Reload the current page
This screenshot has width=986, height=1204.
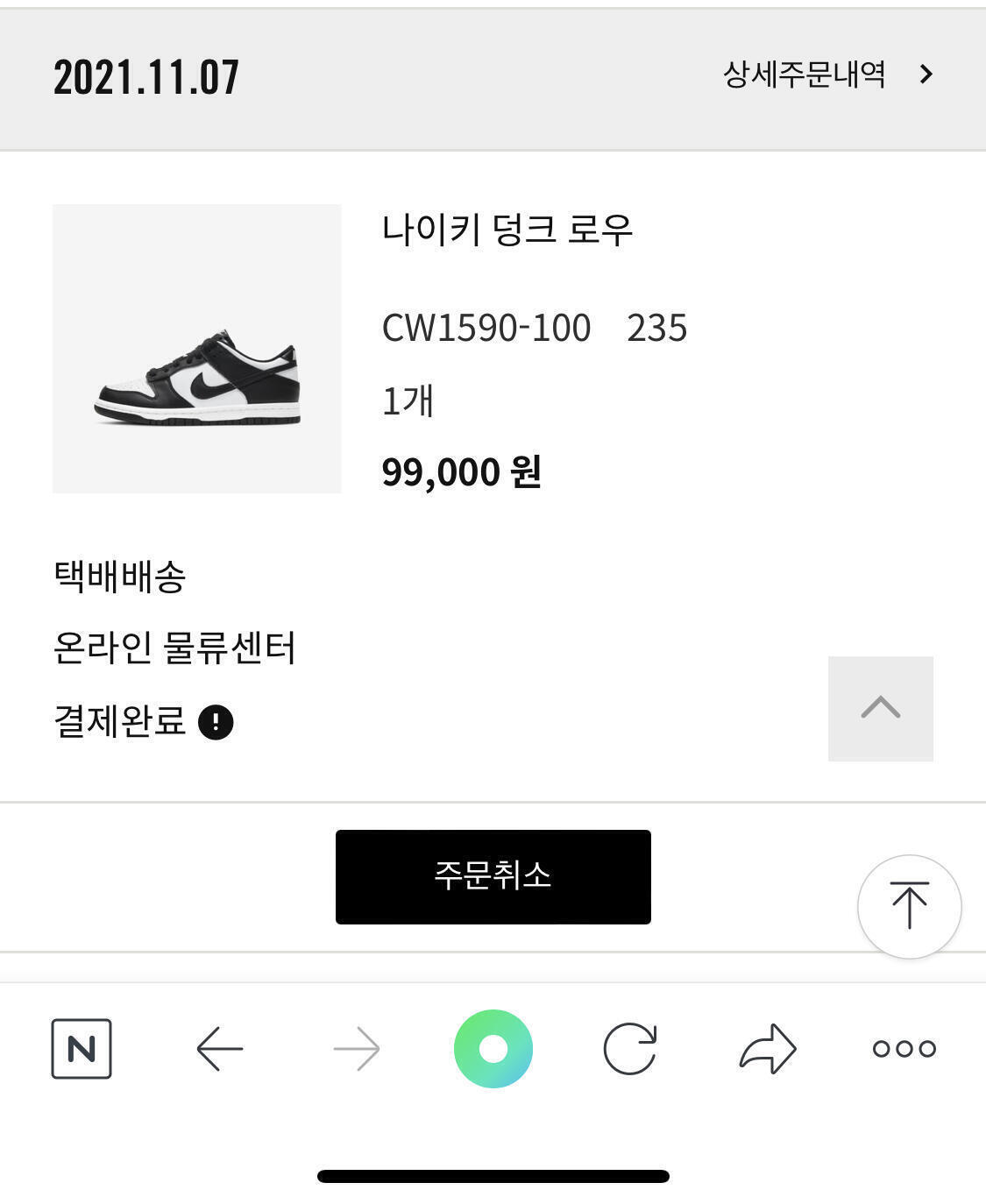630,1048
